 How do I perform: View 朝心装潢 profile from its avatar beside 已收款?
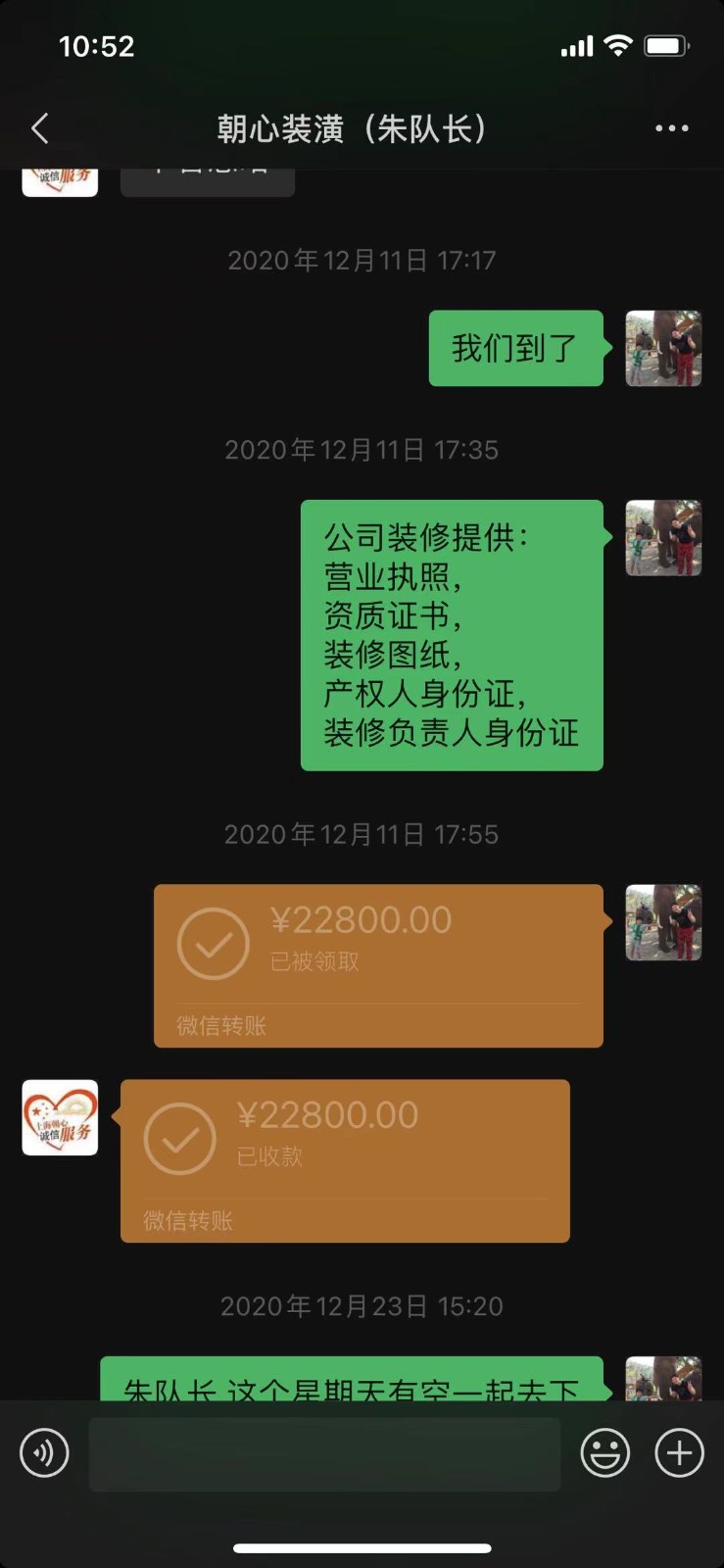coord(60,1117)
